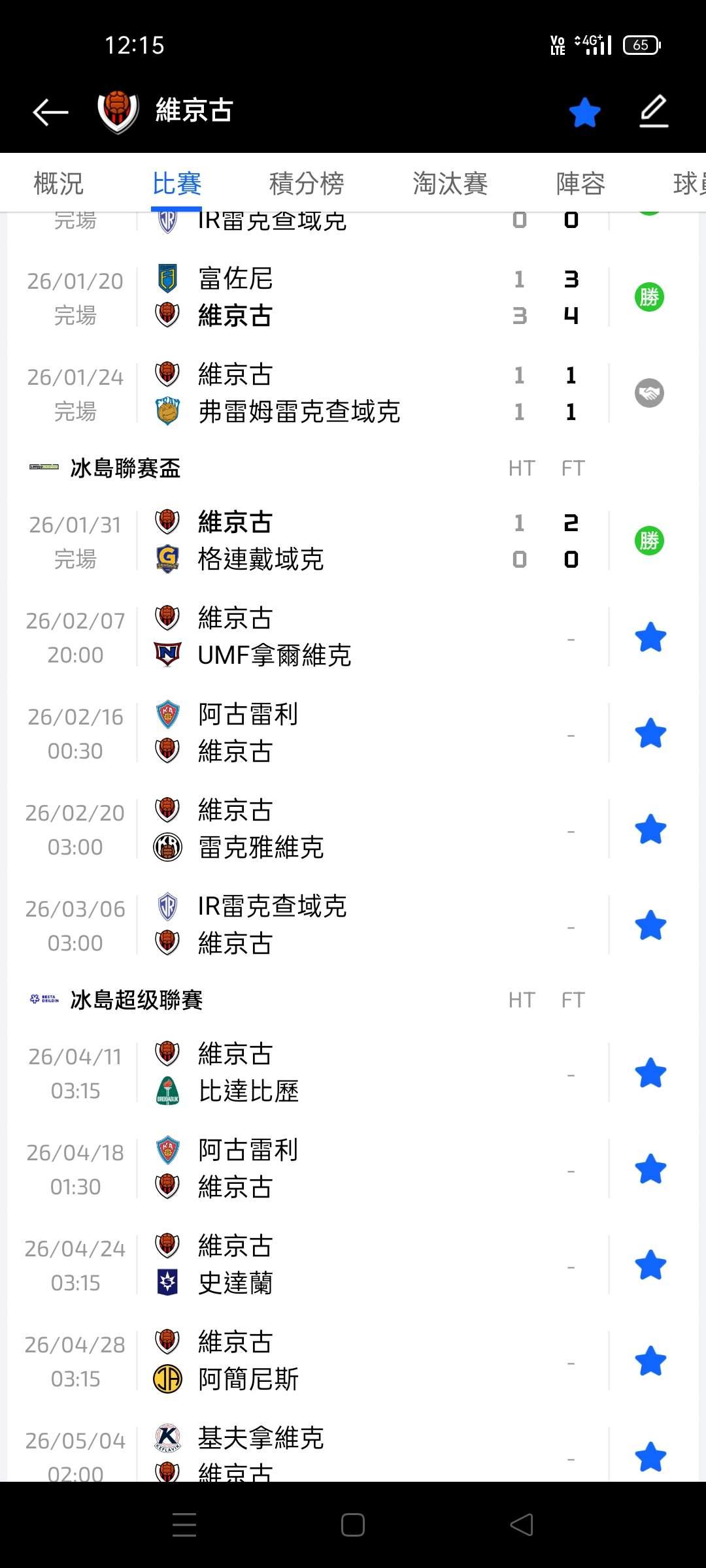Switch to the 積分榜 tab
Viewport: 706px width, 1568px height.
tap(307, 184)
